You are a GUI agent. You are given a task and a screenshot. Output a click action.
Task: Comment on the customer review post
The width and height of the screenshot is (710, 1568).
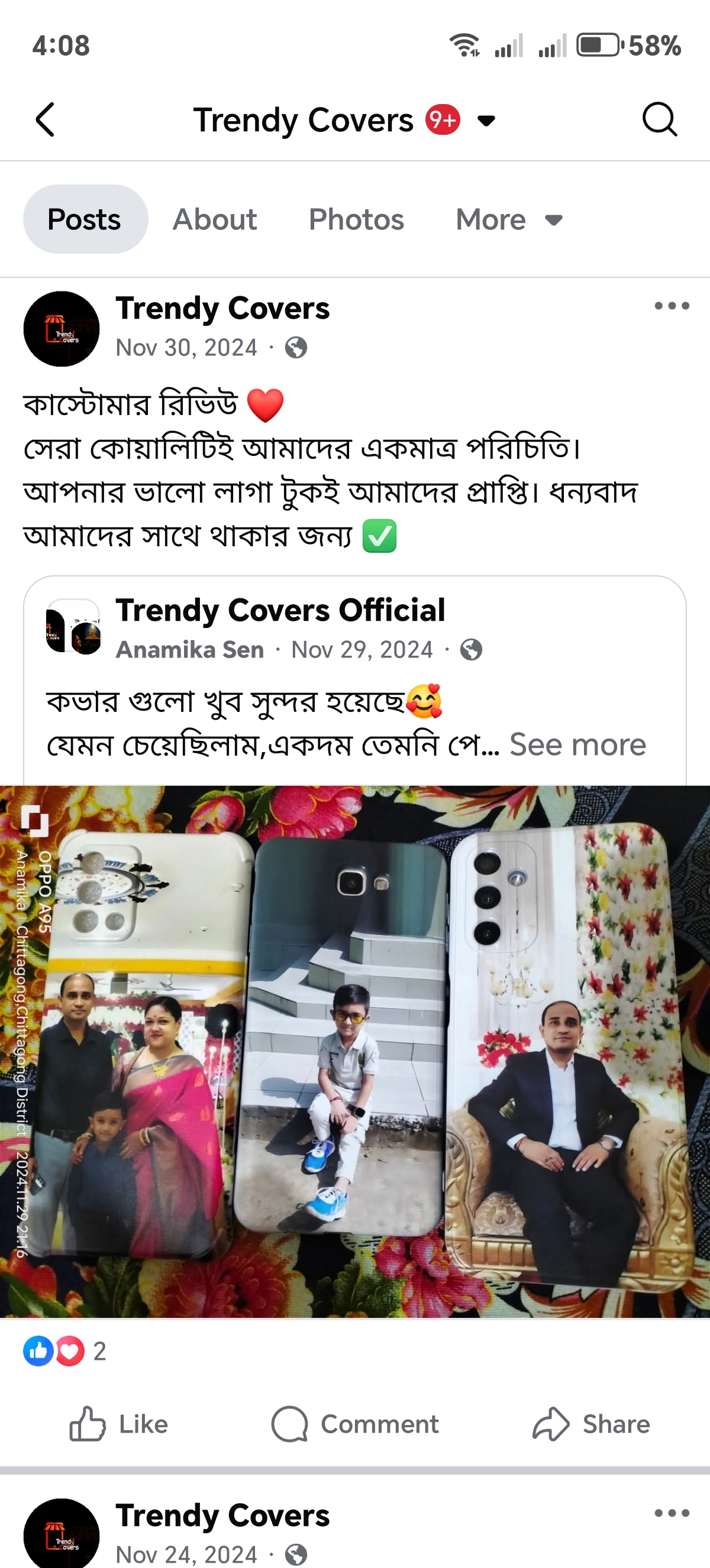(x=355, y=1424)
